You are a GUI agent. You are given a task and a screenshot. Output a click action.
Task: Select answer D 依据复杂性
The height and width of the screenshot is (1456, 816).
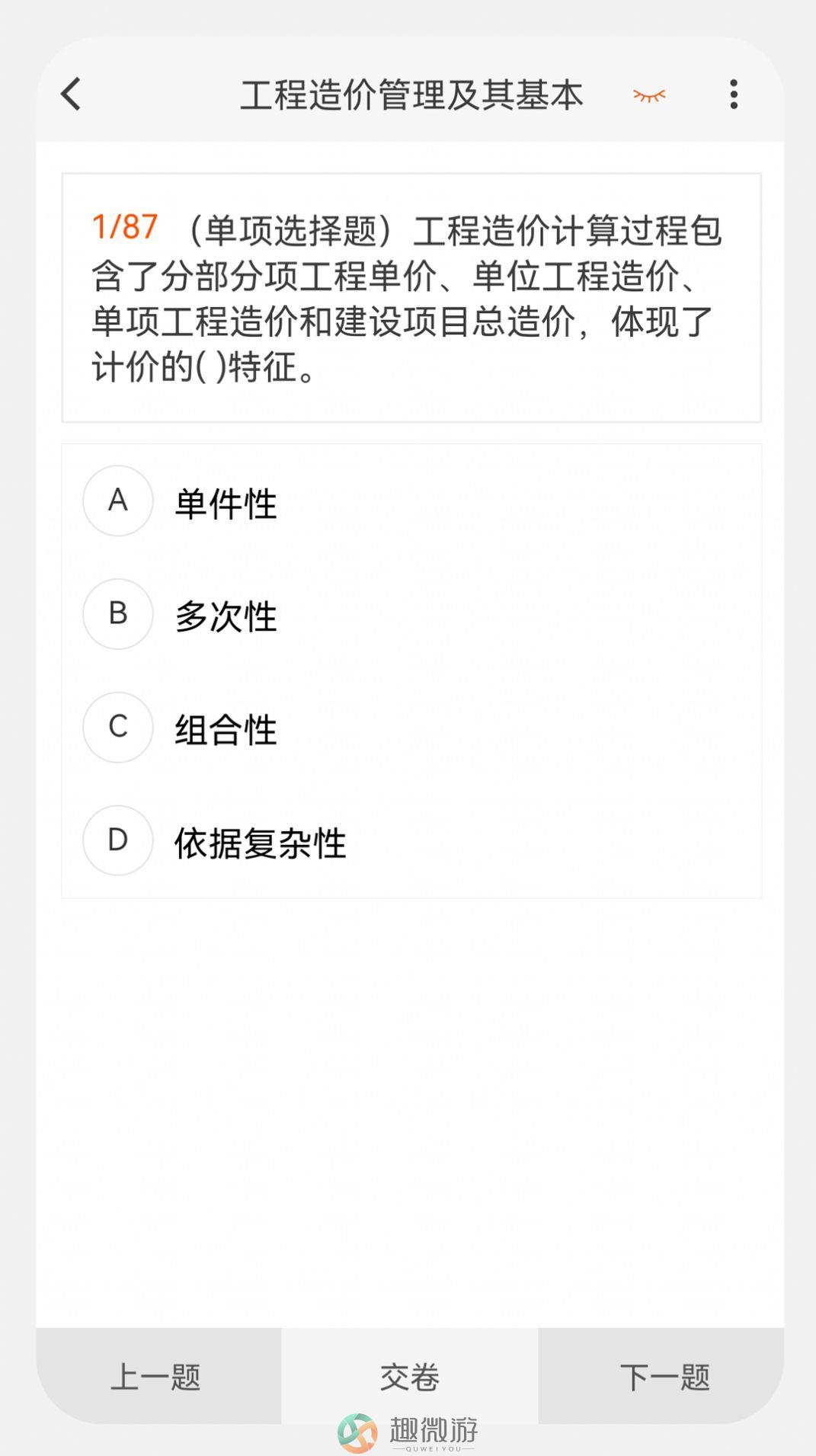coord(411,841)
